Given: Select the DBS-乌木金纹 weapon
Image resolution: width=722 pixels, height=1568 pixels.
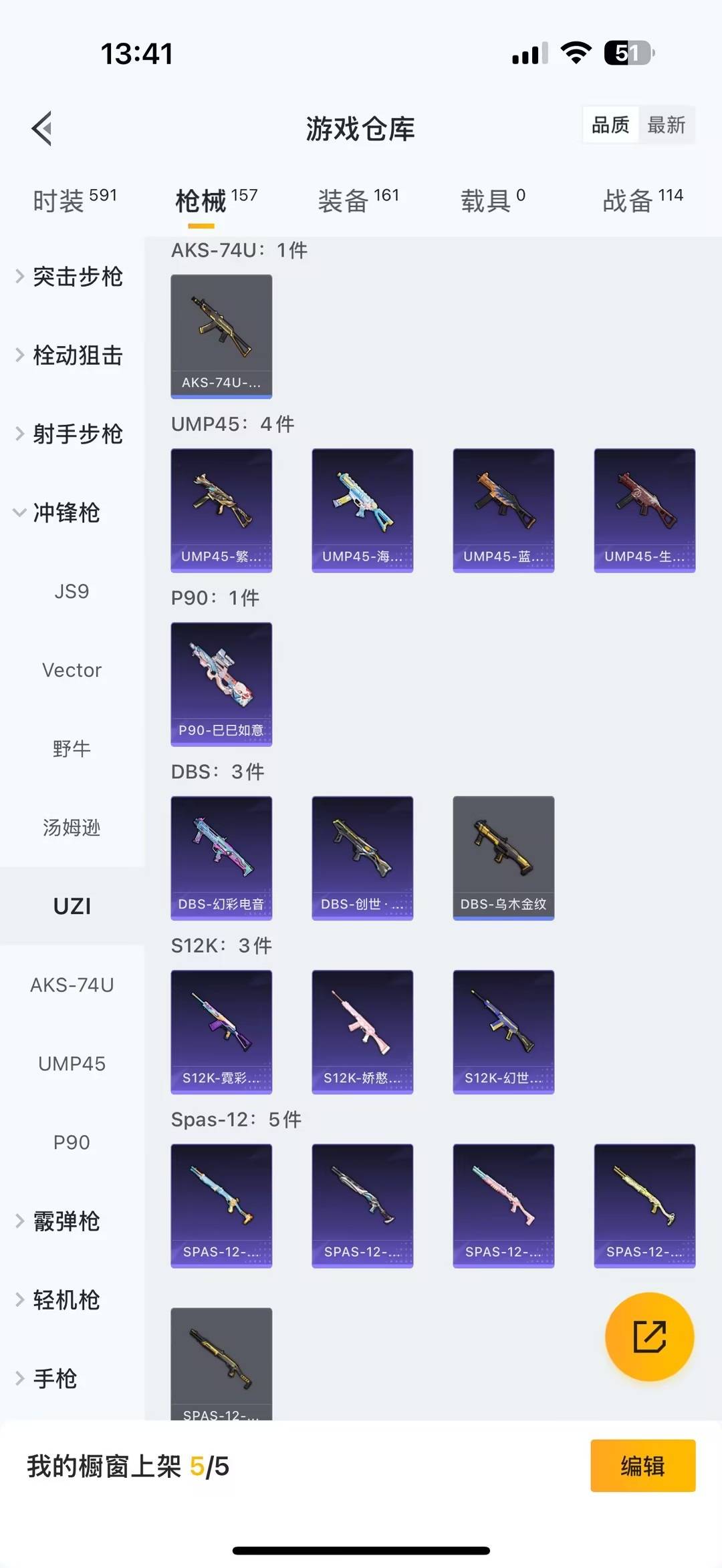Looking at the screenshot, I should pos(503,858).
